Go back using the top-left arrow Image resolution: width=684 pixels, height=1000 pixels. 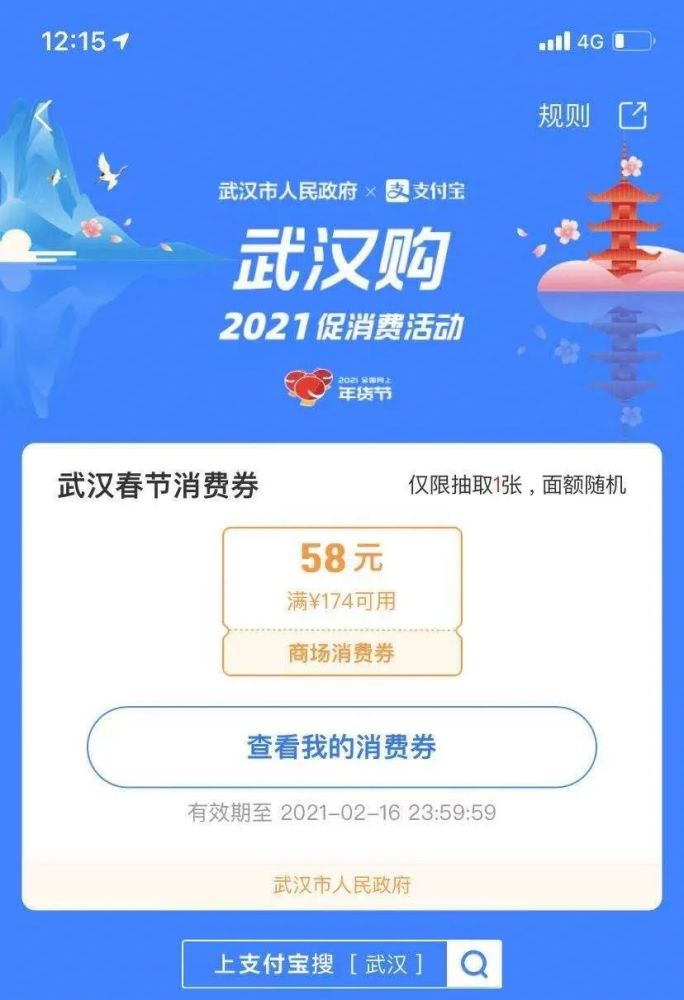tap(43, 115)
